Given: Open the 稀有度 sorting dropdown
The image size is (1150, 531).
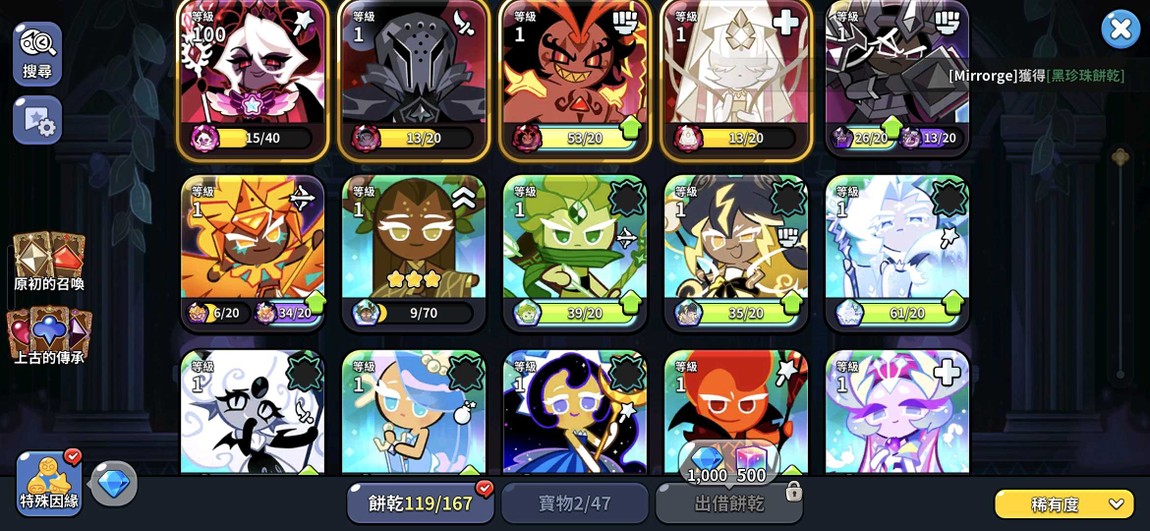Looking at the screenshot, I should click(1064, 504).
